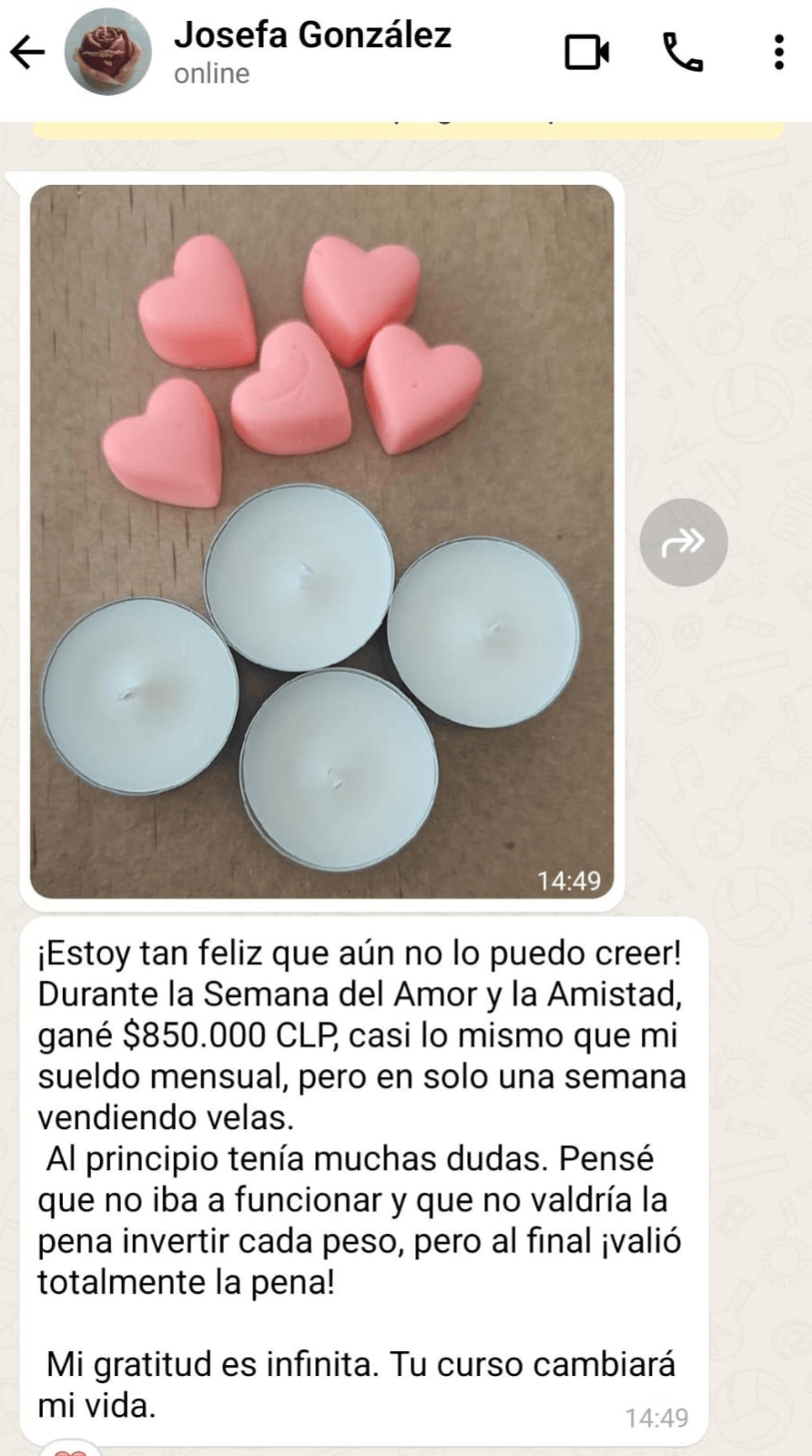Start a voice call with Josefa

(x=683, y=52)
